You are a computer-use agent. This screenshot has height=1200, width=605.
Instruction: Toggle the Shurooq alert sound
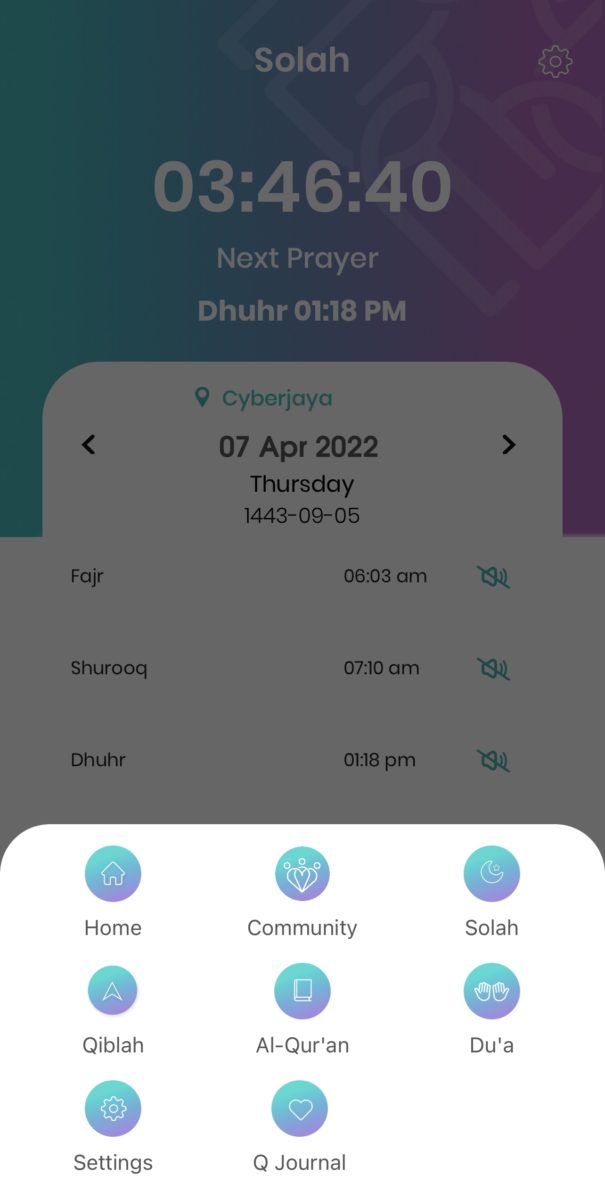[493, 669]
